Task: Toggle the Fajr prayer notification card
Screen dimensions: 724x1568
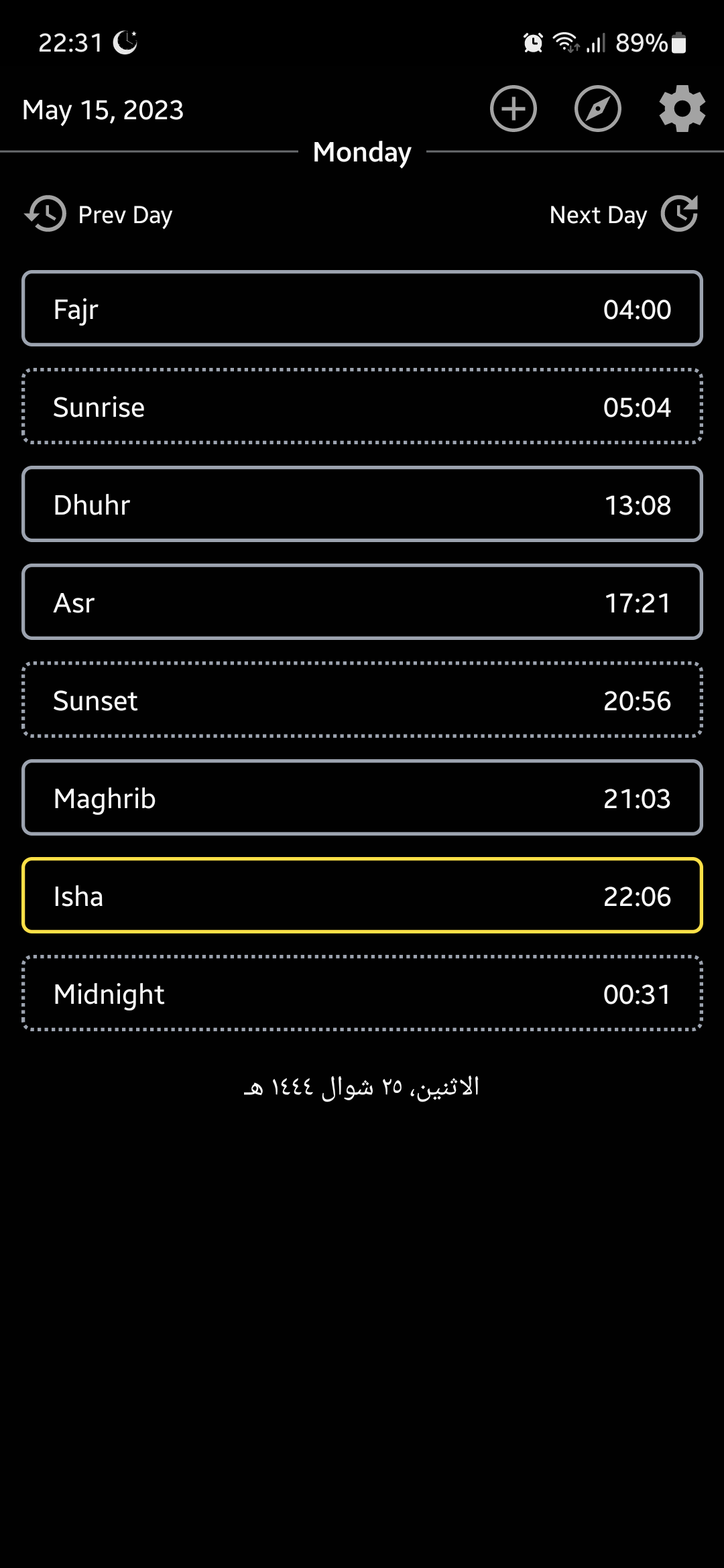Action: (x=362, y=308)
